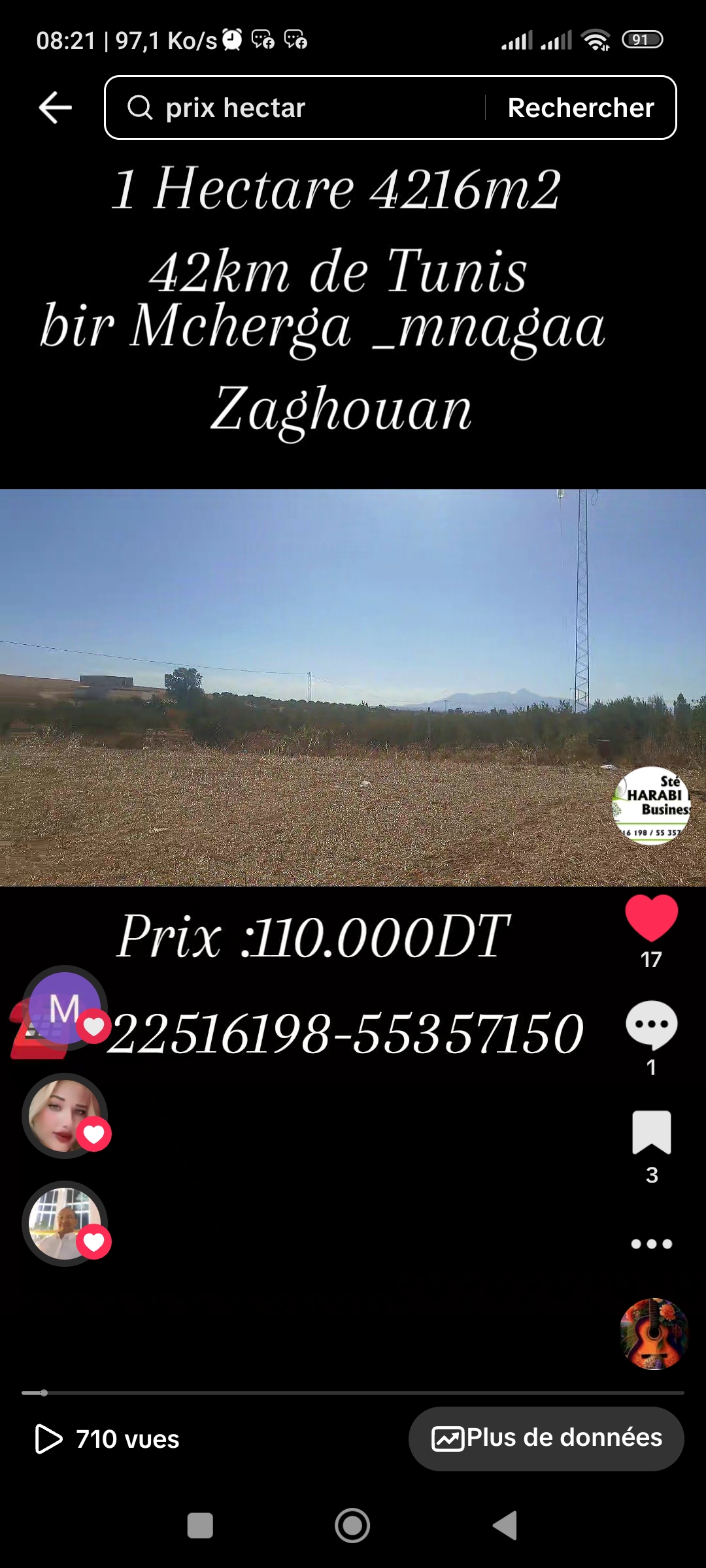
Task: Tap the Rechercher button
Action: coord(579,107)
